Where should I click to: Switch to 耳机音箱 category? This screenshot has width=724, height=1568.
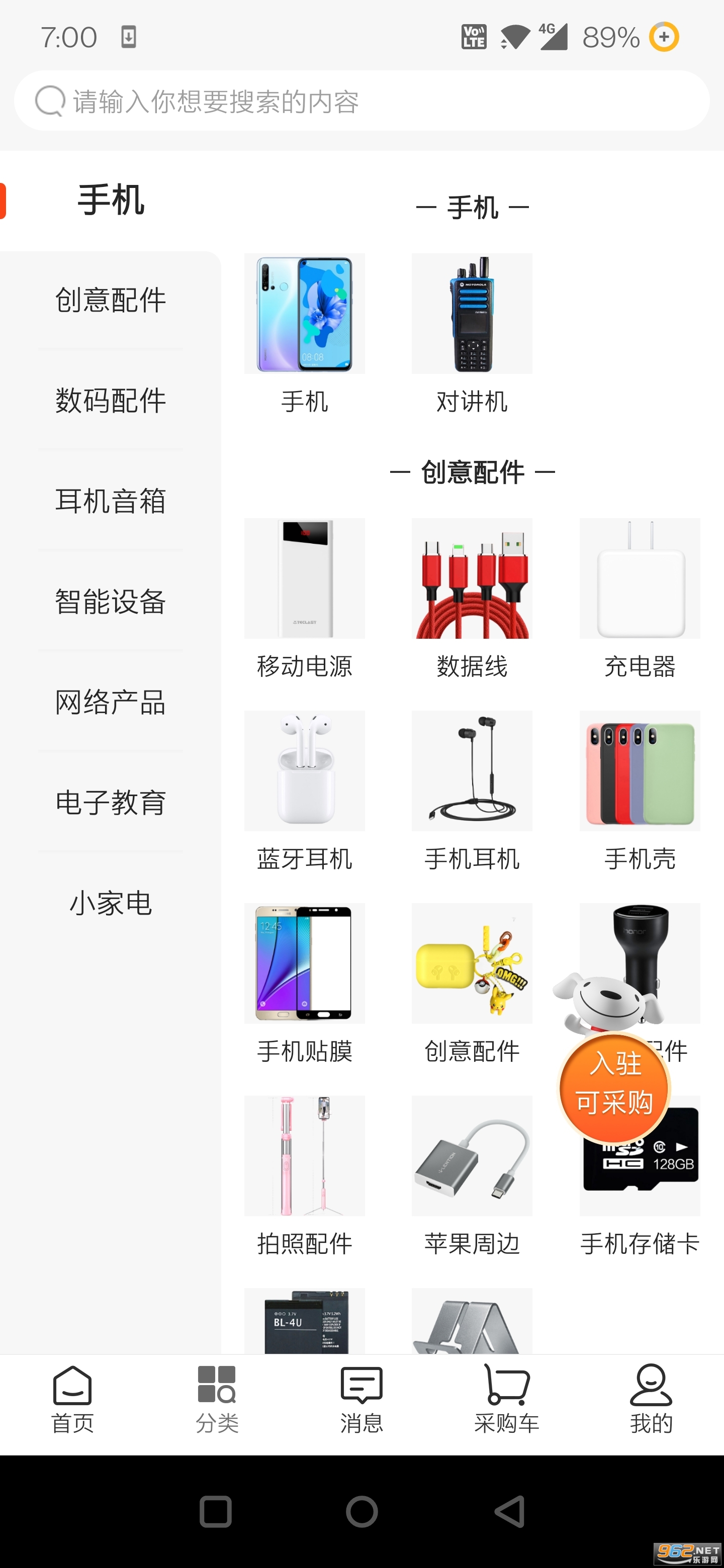[110, 501]
